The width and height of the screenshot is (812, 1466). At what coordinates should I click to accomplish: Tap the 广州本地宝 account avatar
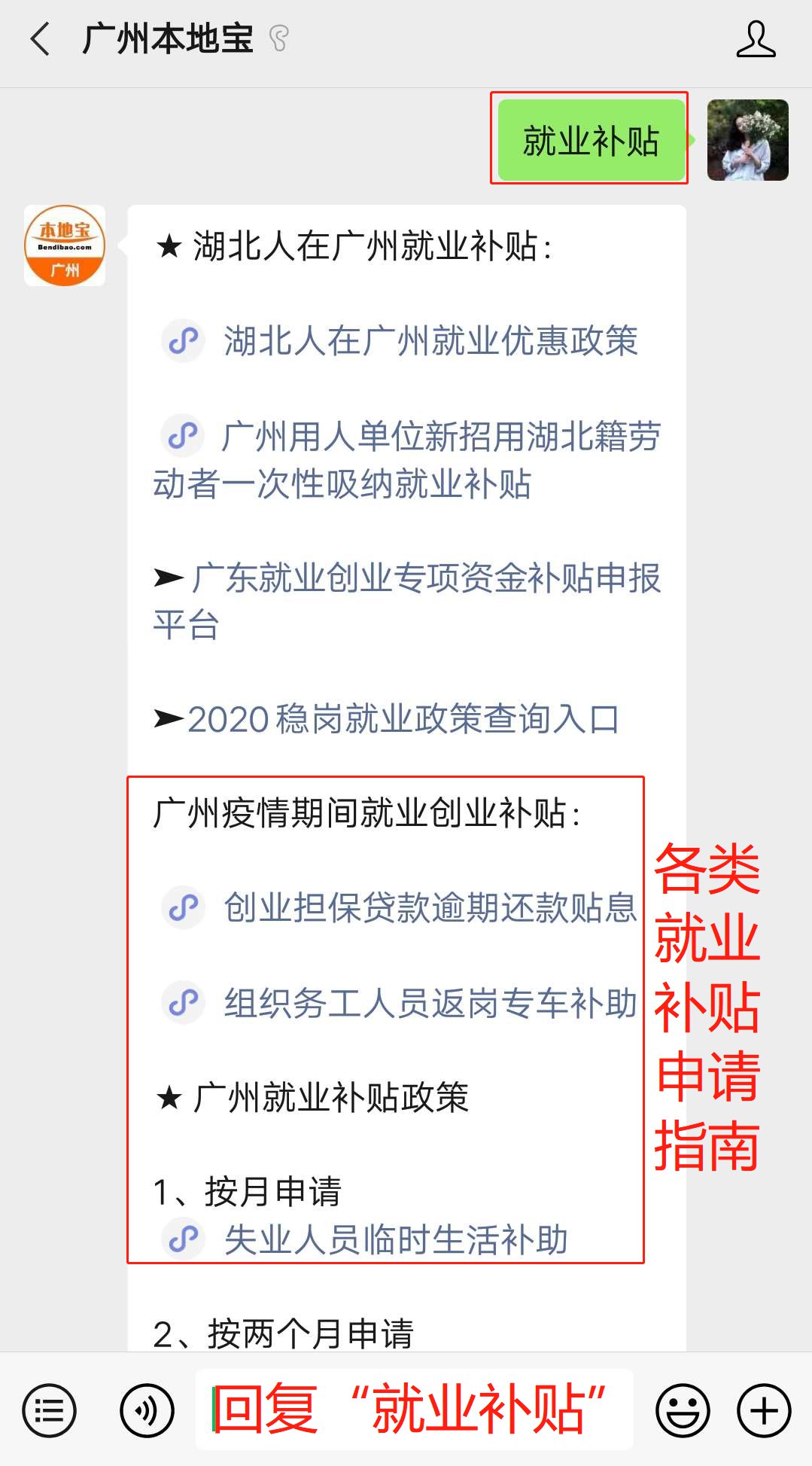(x=65, y=245)
